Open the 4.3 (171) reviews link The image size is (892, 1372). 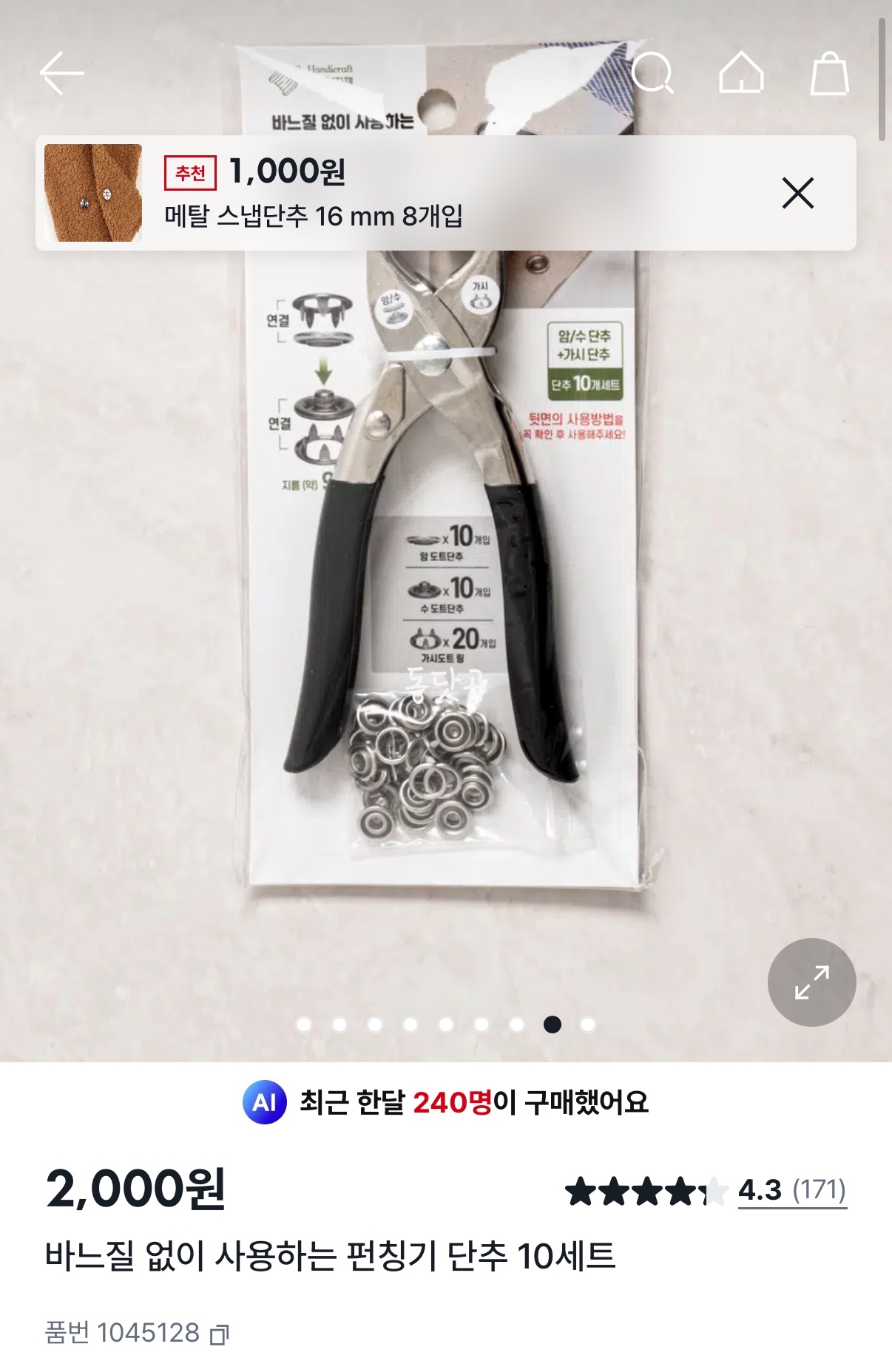tap(791, 1190)
